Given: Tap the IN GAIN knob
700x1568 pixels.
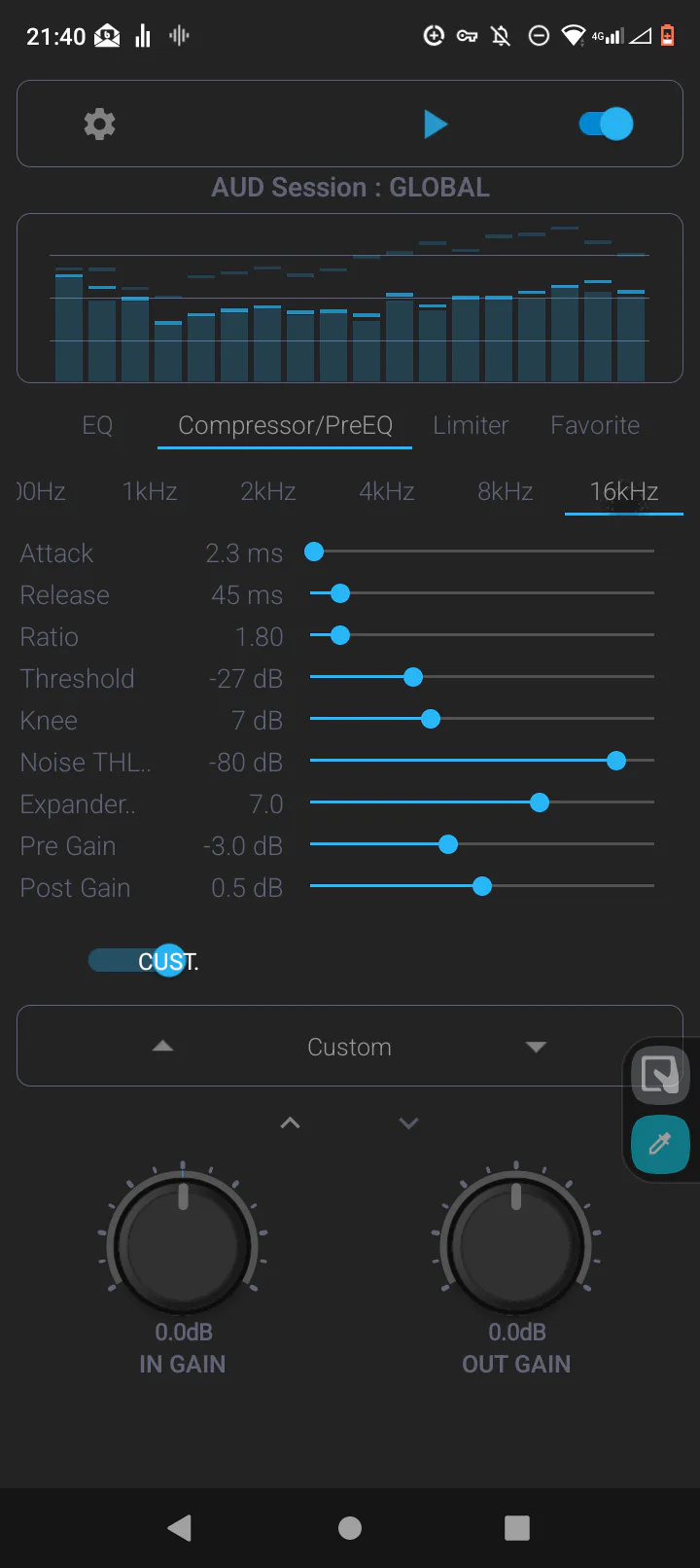Looking at the screenshot, I should tap(183, 1245).
